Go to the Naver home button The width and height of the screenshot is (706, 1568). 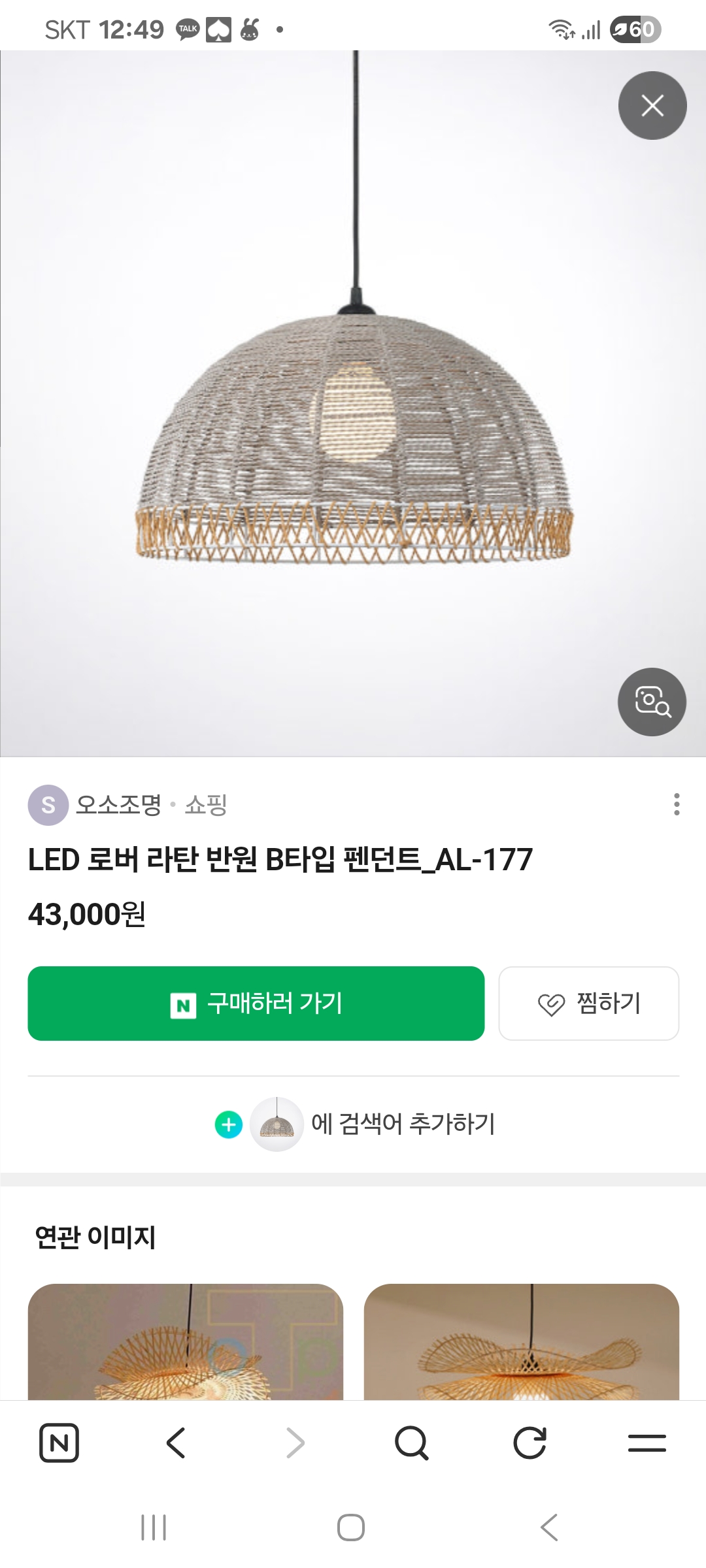click(x=59, y=1443)
